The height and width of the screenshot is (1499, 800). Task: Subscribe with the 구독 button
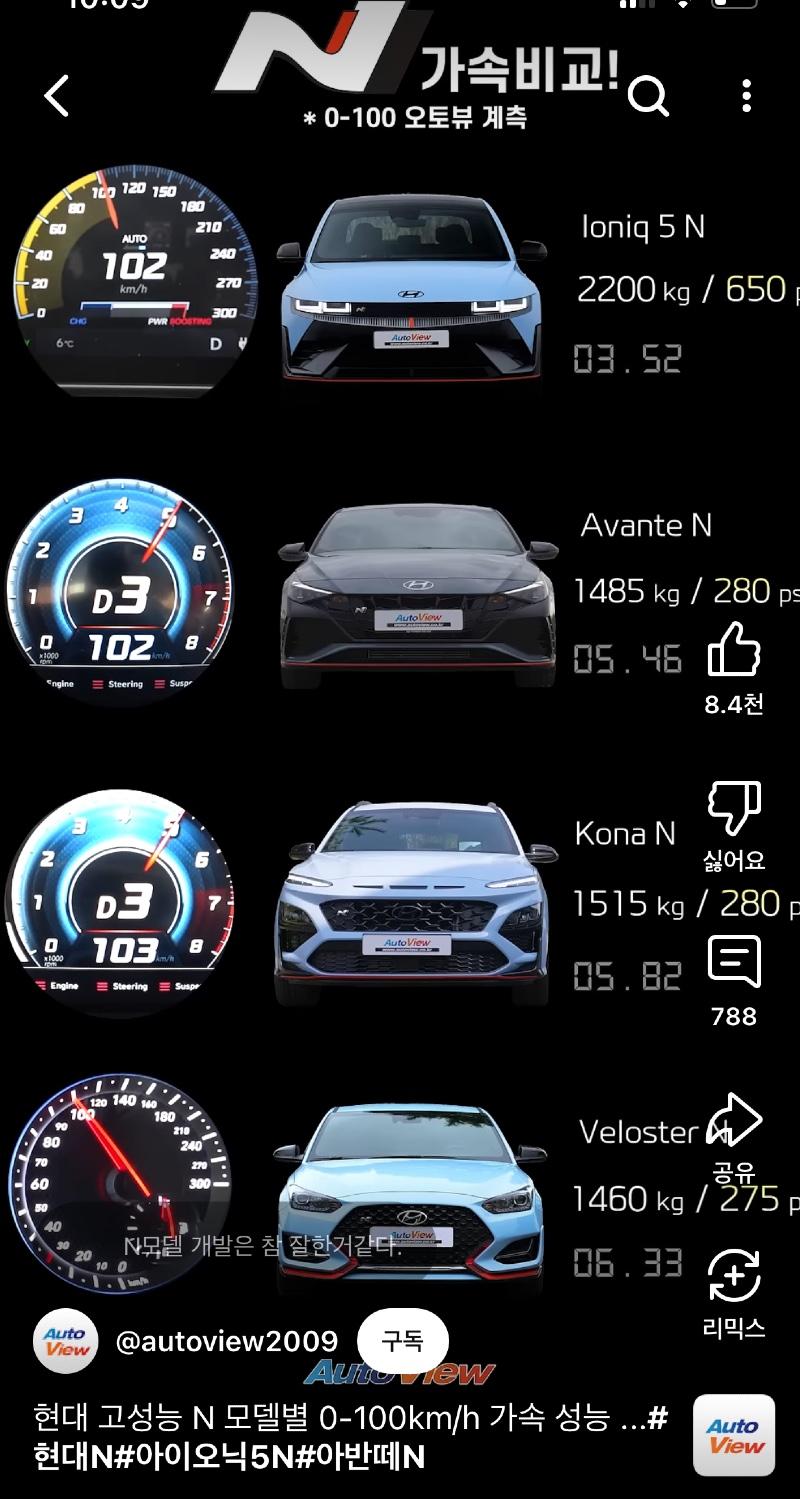[402, 1341]
